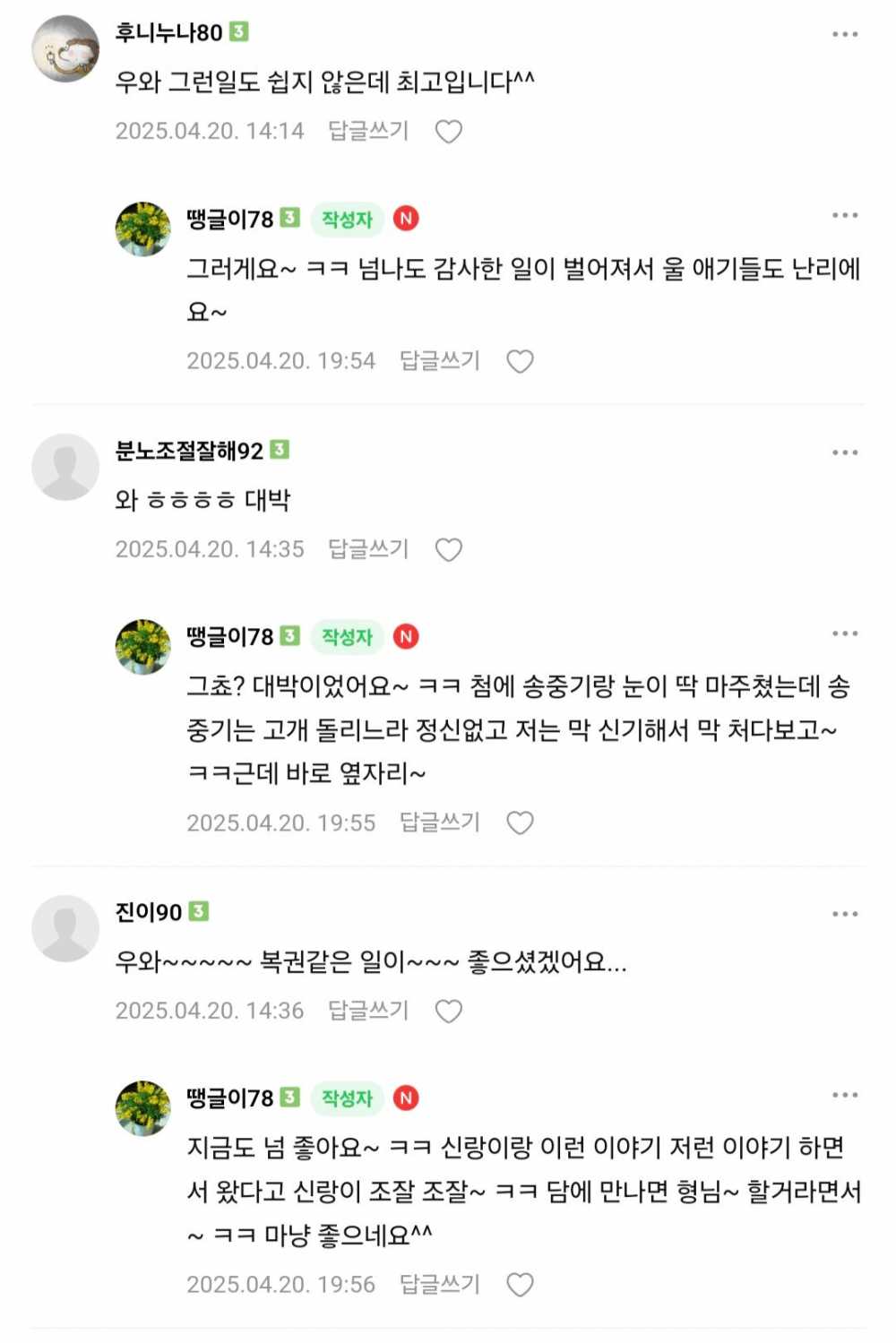896x1343 pixels.
Task: Open more options for 진이90's comment
Action: point(844,914)
